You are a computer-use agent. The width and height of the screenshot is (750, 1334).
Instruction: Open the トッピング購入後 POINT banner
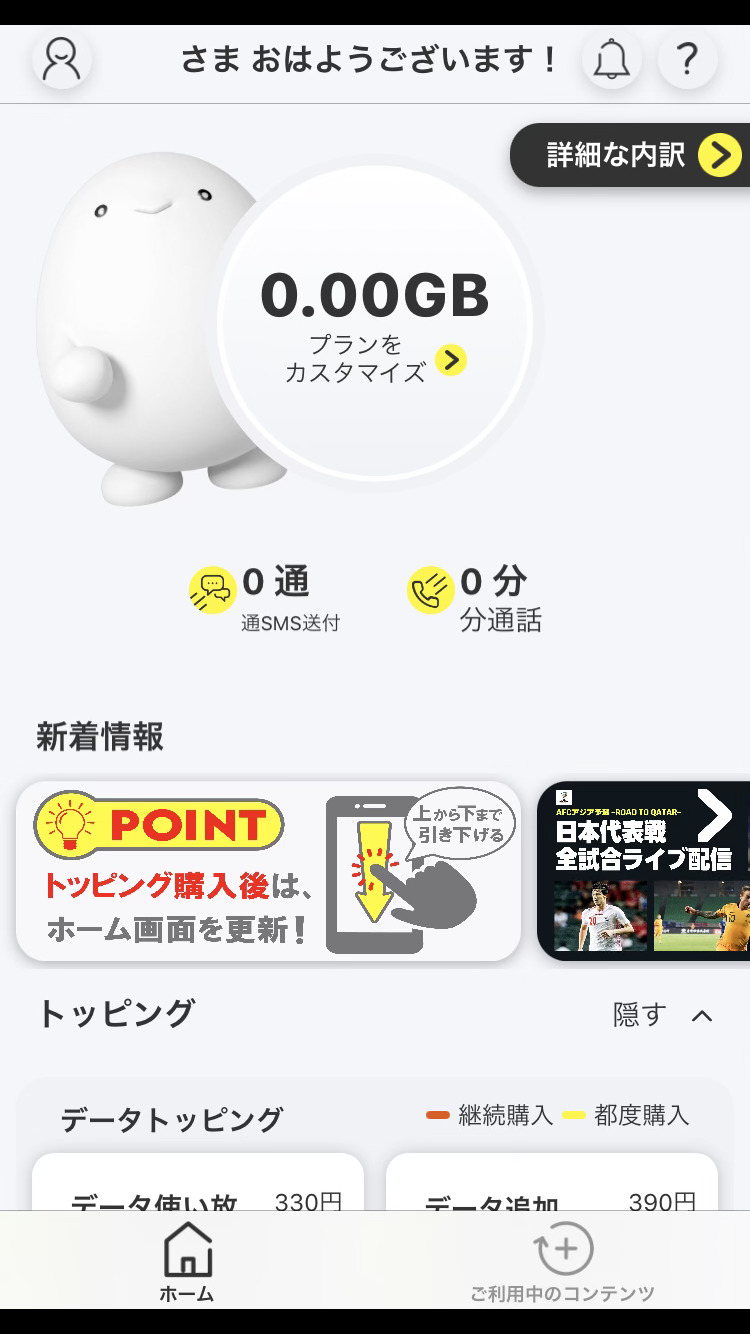tap(268, 871)
